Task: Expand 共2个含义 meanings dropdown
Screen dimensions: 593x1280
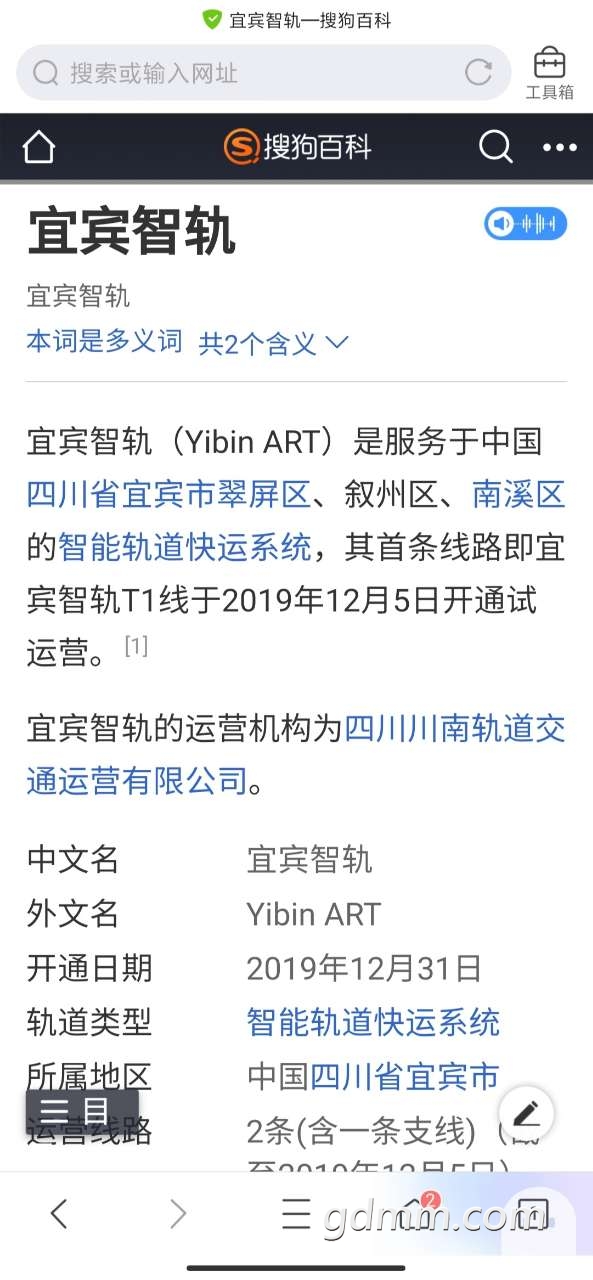Action: (x=273, y=344)
